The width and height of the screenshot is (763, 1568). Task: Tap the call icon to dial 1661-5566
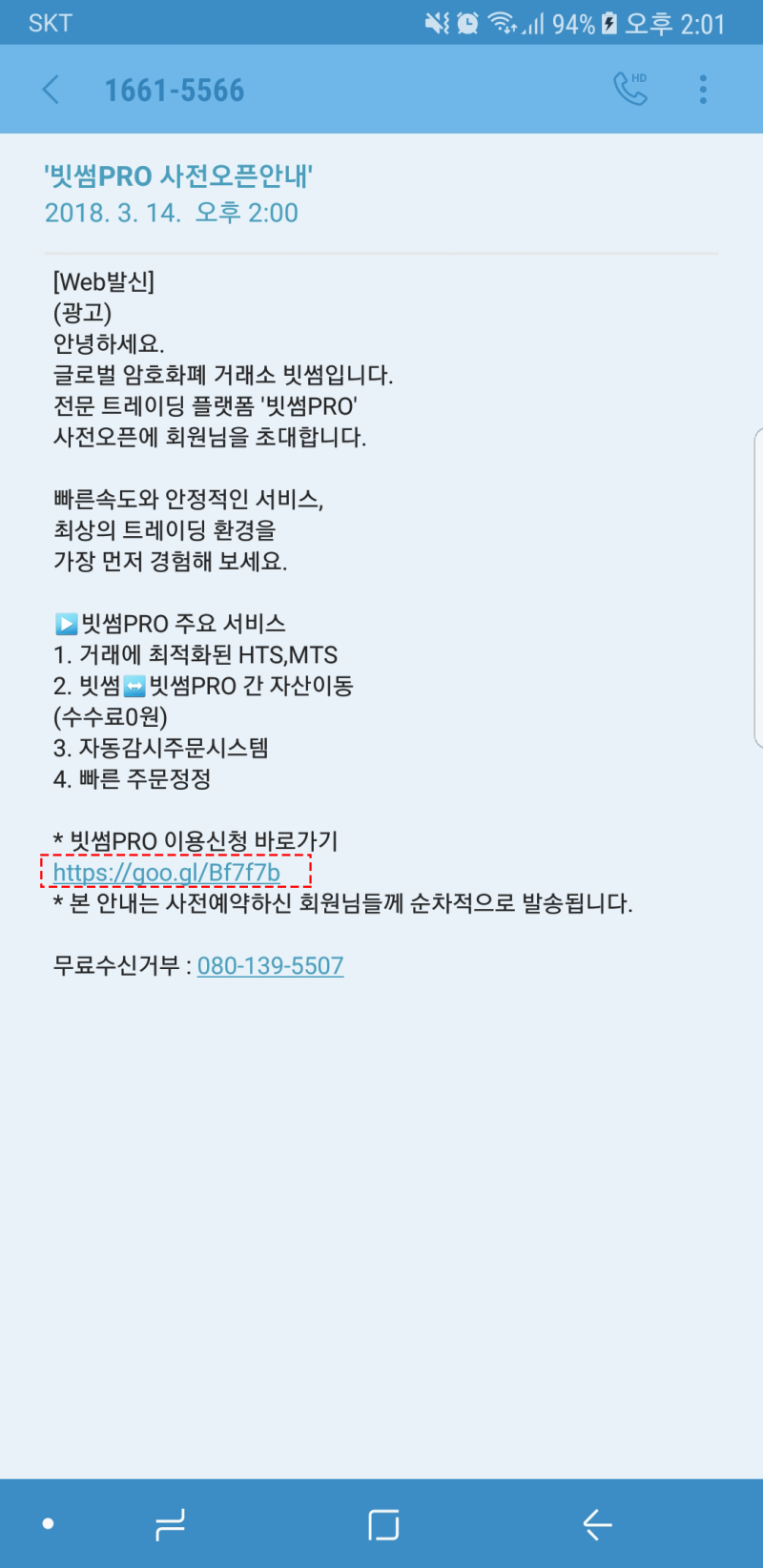[630, 89]
